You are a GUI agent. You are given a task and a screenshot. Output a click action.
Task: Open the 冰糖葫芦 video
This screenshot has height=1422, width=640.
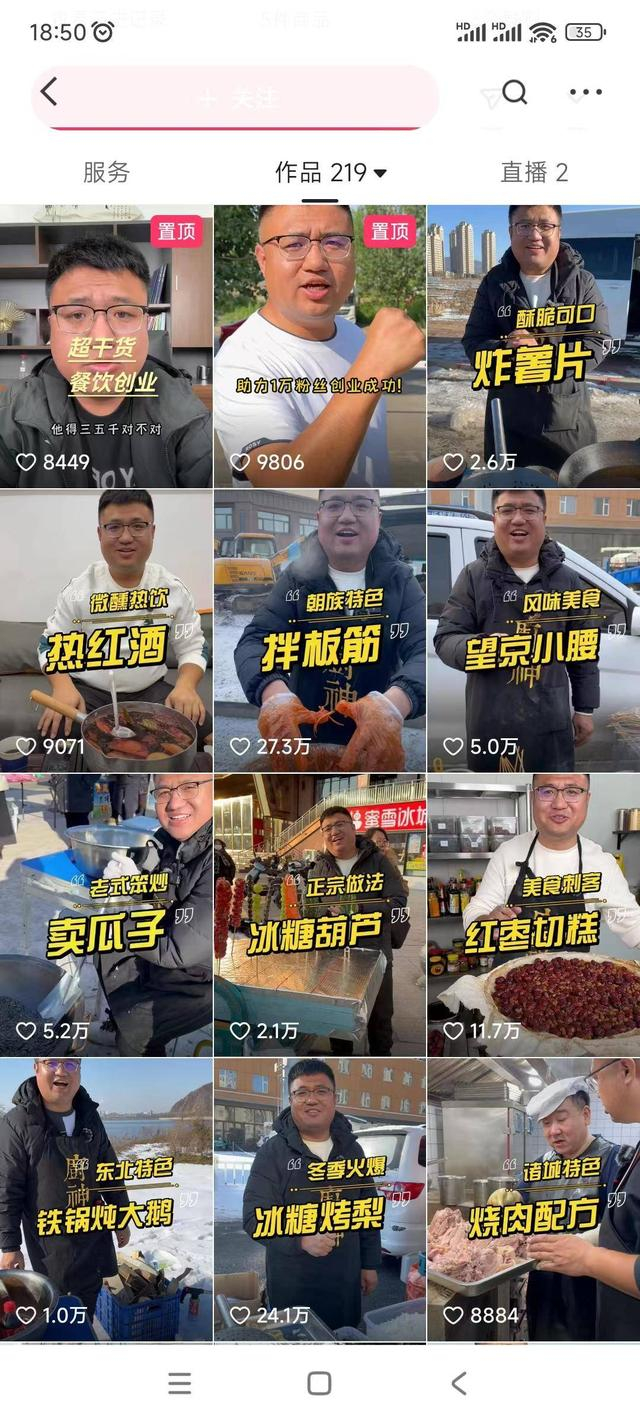point(320,914)
